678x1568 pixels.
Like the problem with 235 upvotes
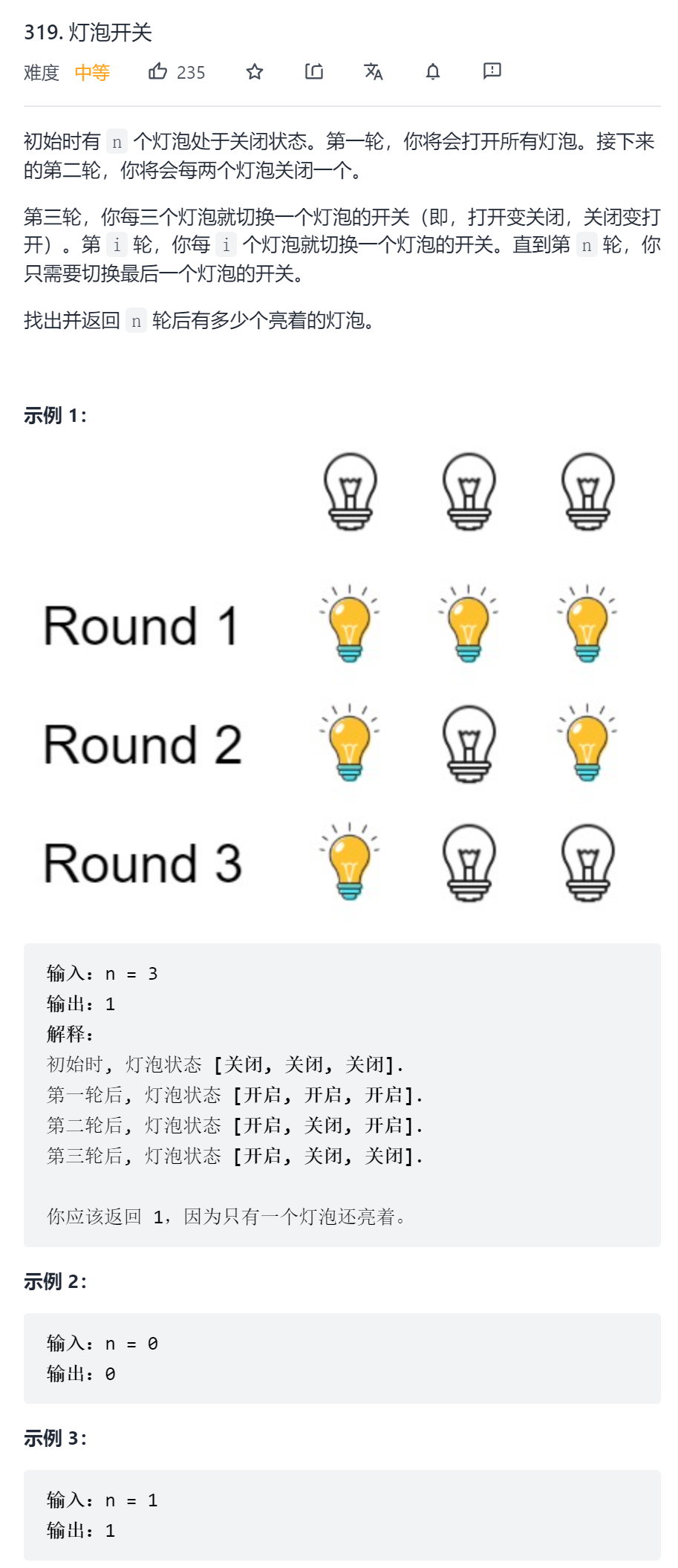click(158, 71)
